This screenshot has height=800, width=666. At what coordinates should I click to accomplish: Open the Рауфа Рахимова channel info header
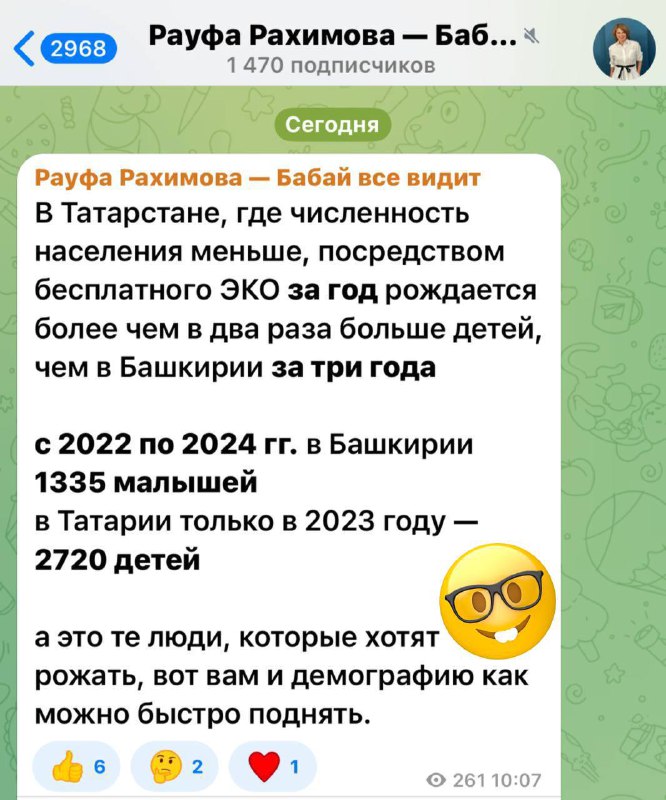pyautogui.click(x=332, y=49)
